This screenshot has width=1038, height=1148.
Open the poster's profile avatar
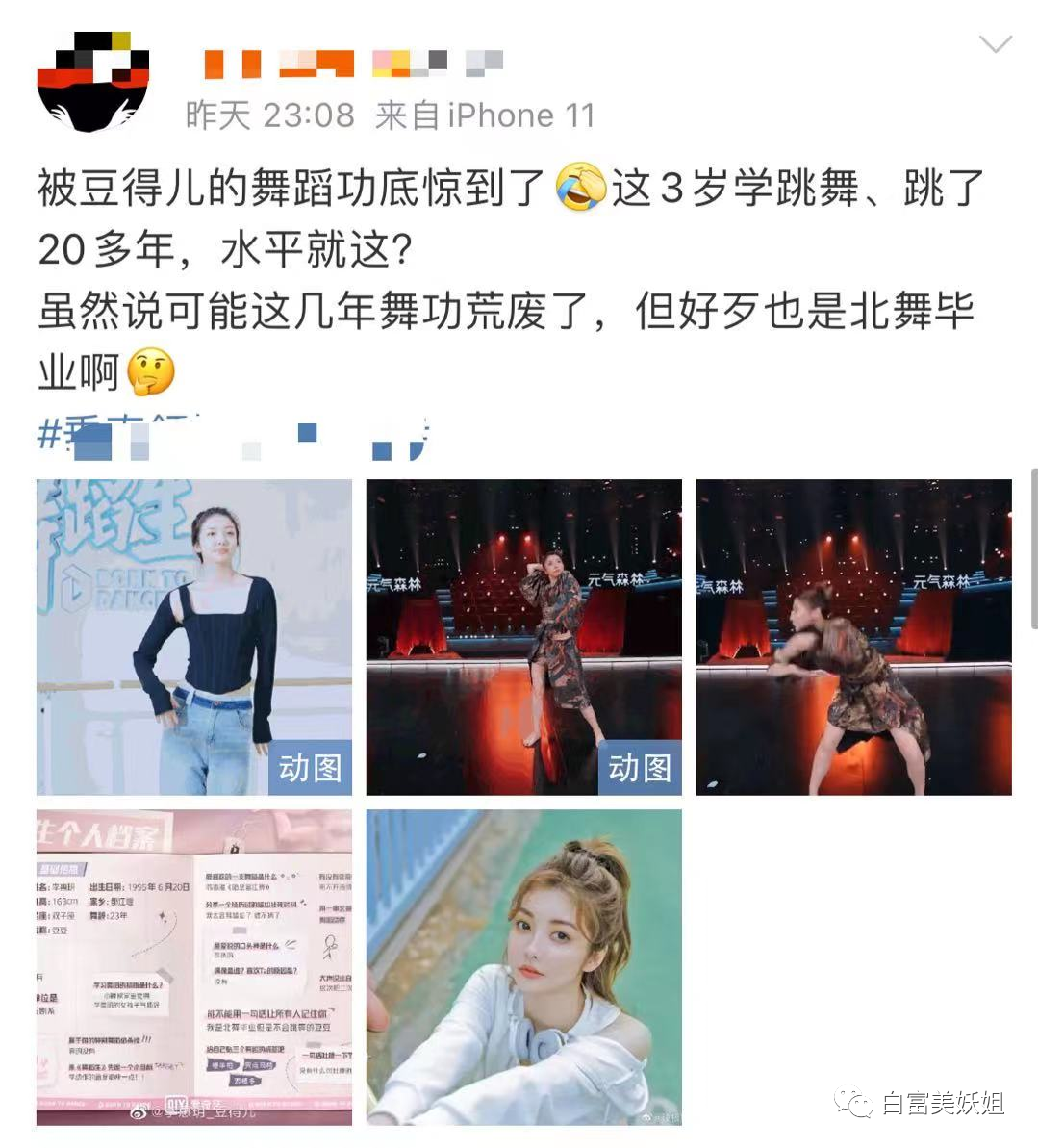[x=93, y=81]
